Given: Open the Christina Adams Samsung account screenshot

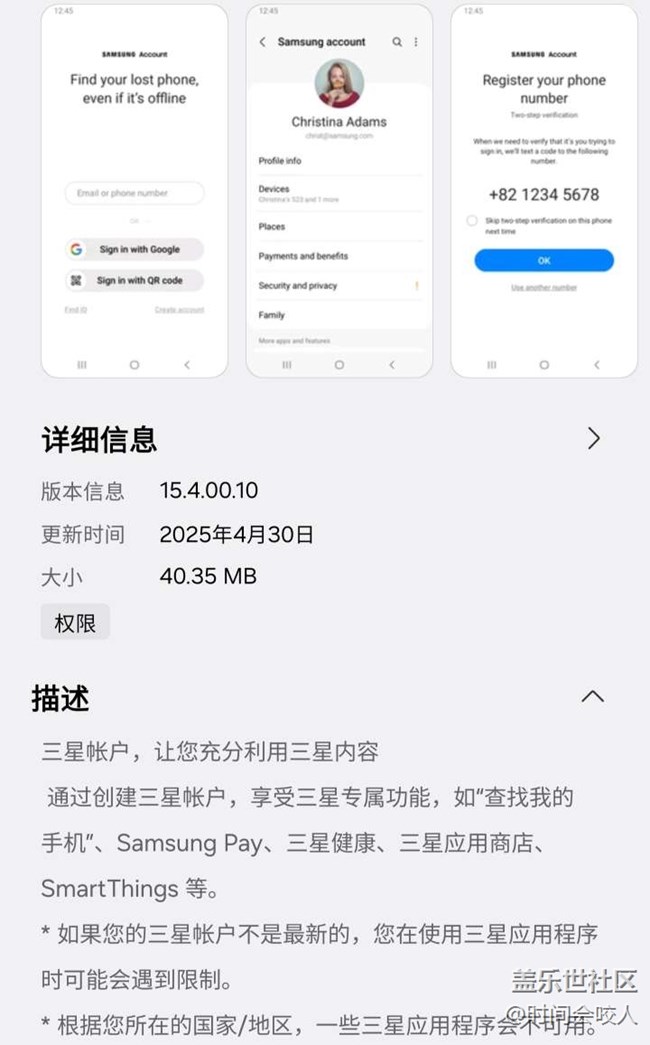Looking at the screenshot, I should click(339, 191).
